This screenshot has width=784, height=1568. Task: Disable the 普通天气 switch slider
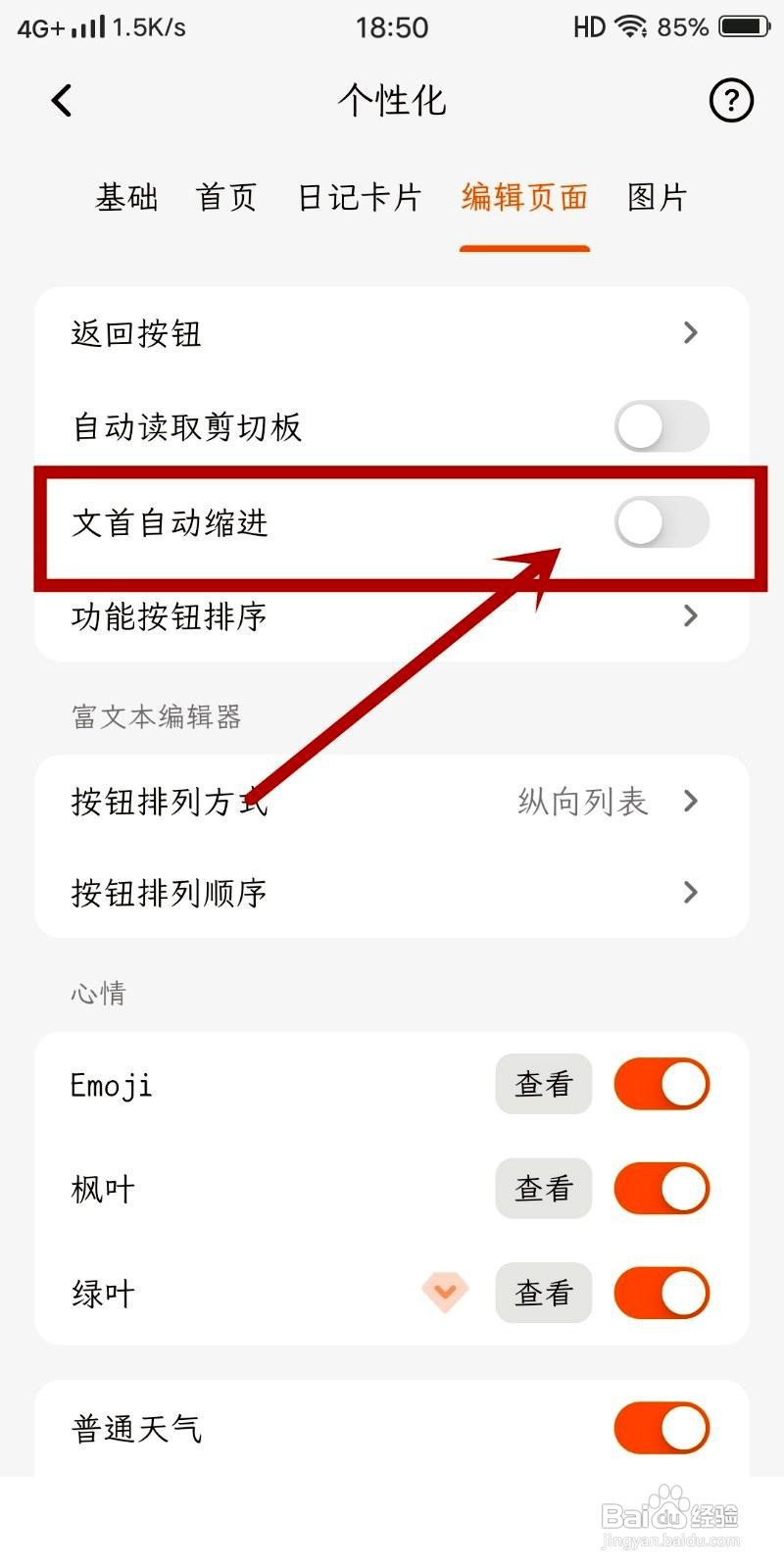661,1428
